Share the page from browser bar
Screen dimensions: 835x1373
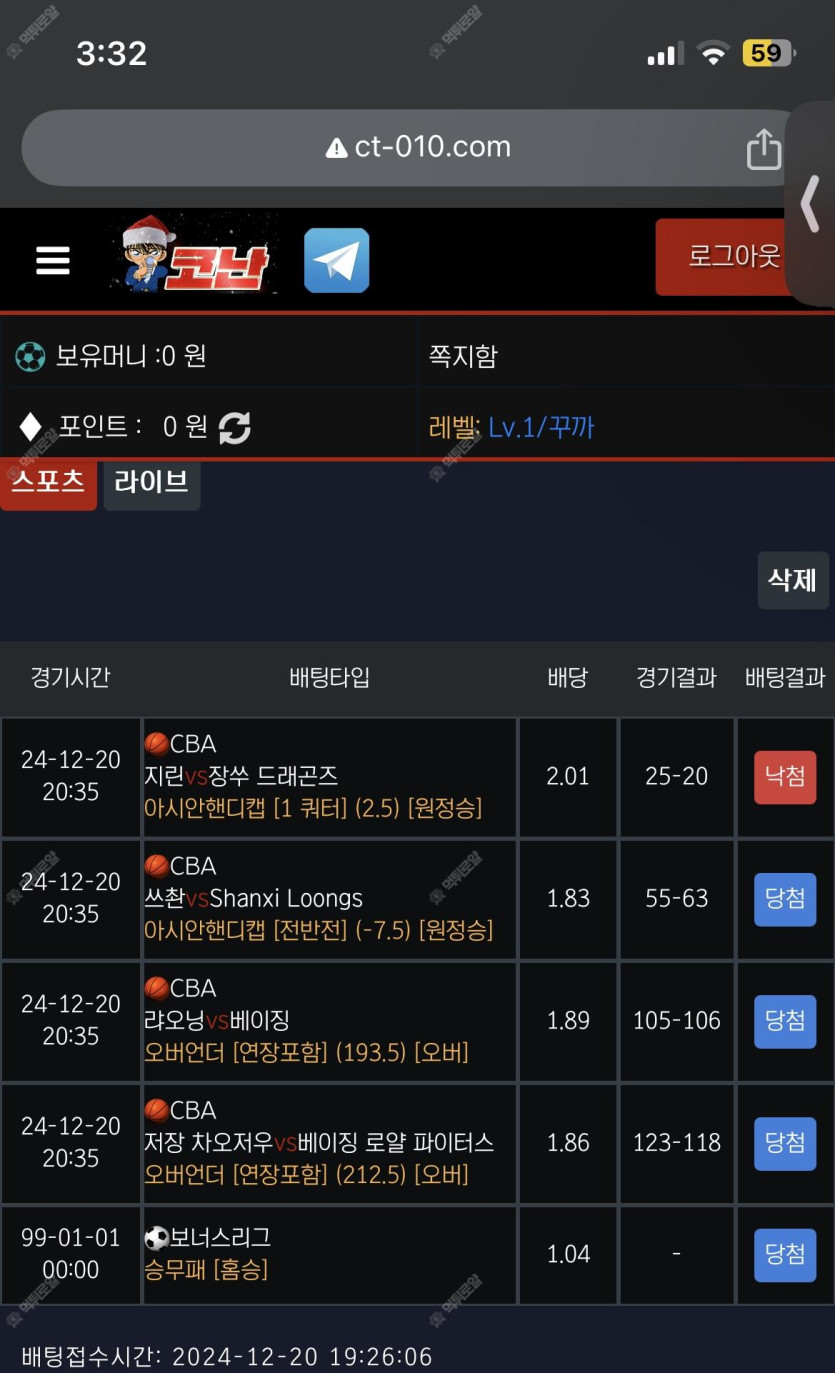764,149
